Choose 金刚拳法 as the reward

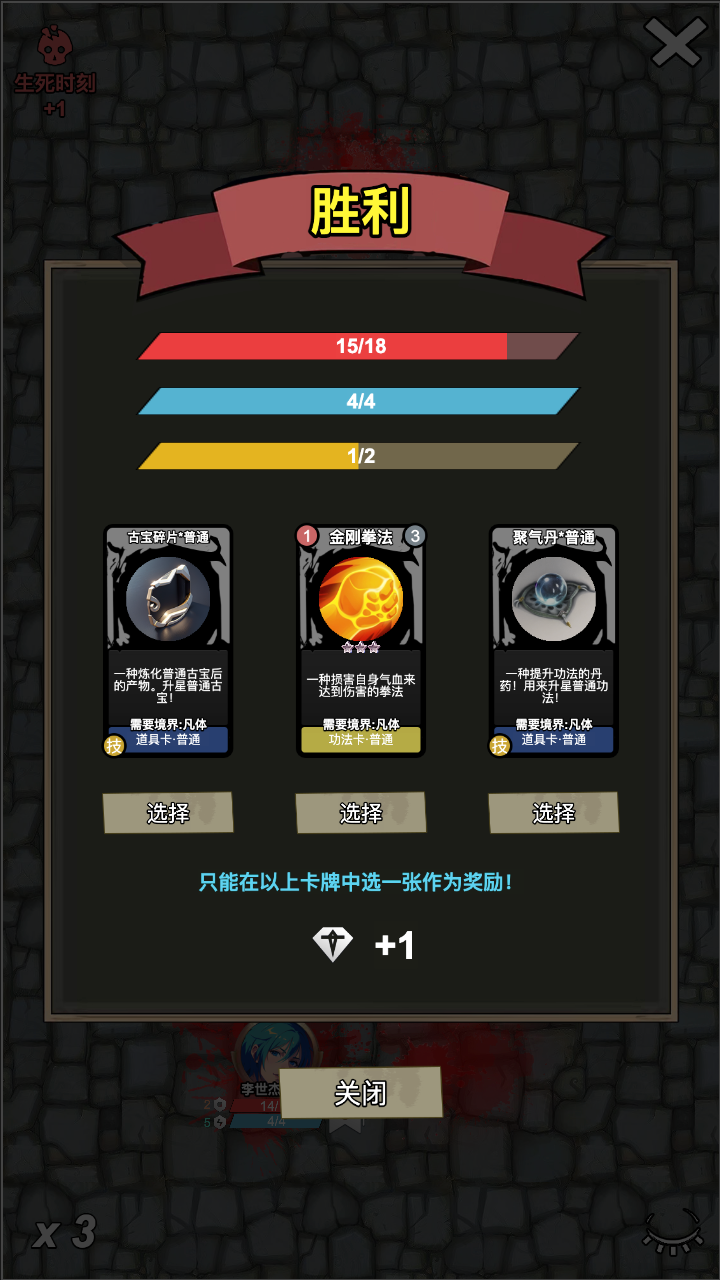pos(361,813)
